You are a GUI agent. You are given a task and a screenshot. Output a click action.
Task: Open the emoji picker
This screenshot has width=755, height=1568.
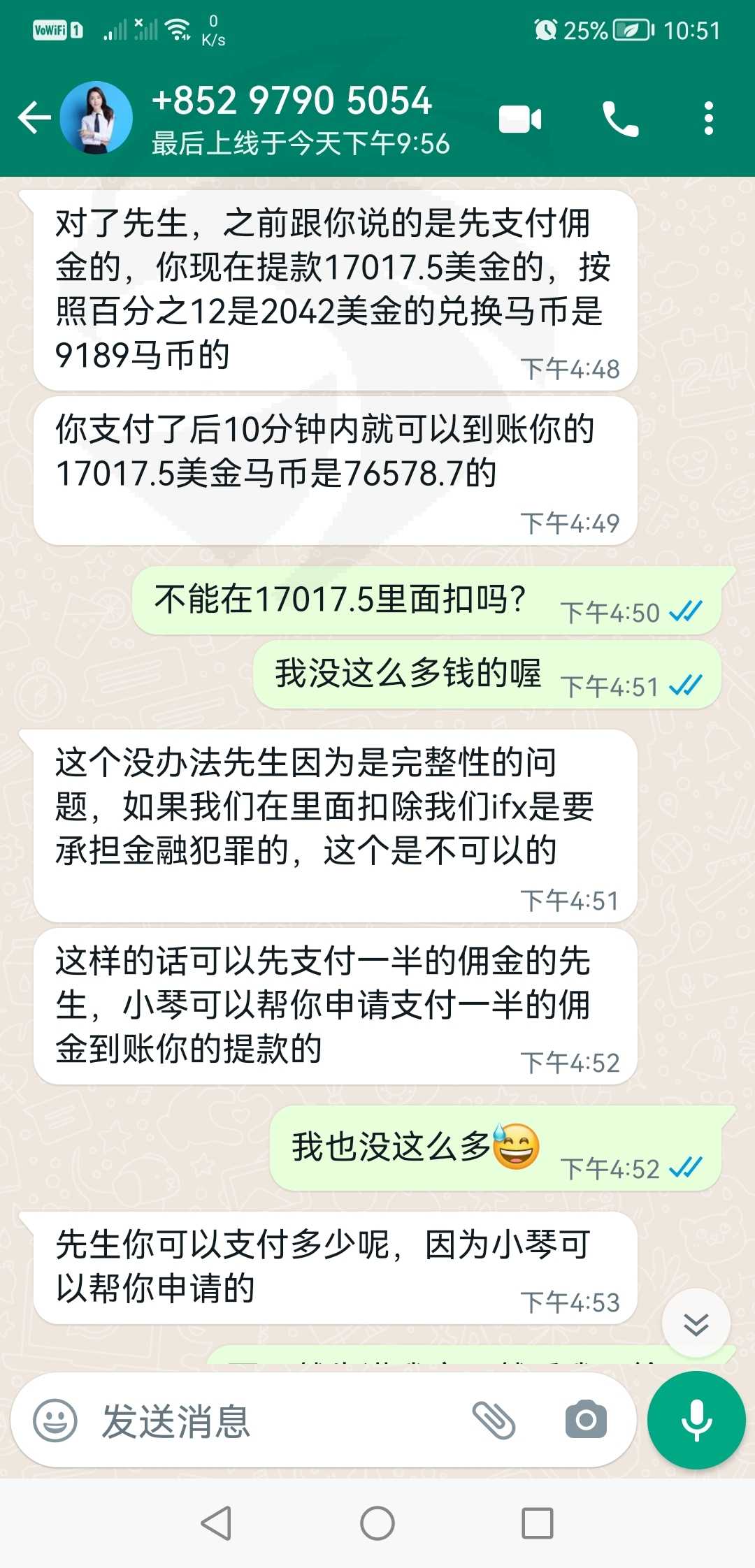(x=55, y=1421)
